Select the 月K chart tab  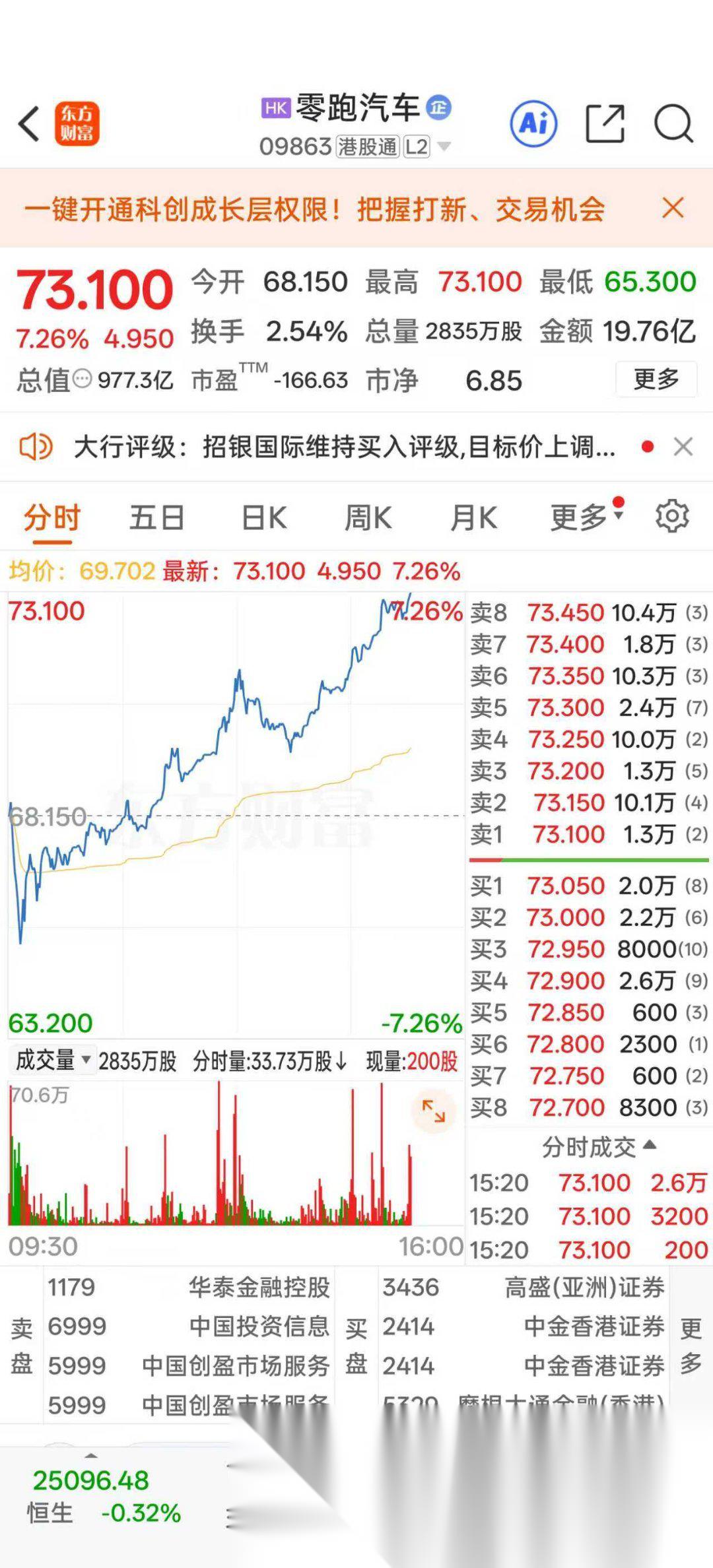473,518
